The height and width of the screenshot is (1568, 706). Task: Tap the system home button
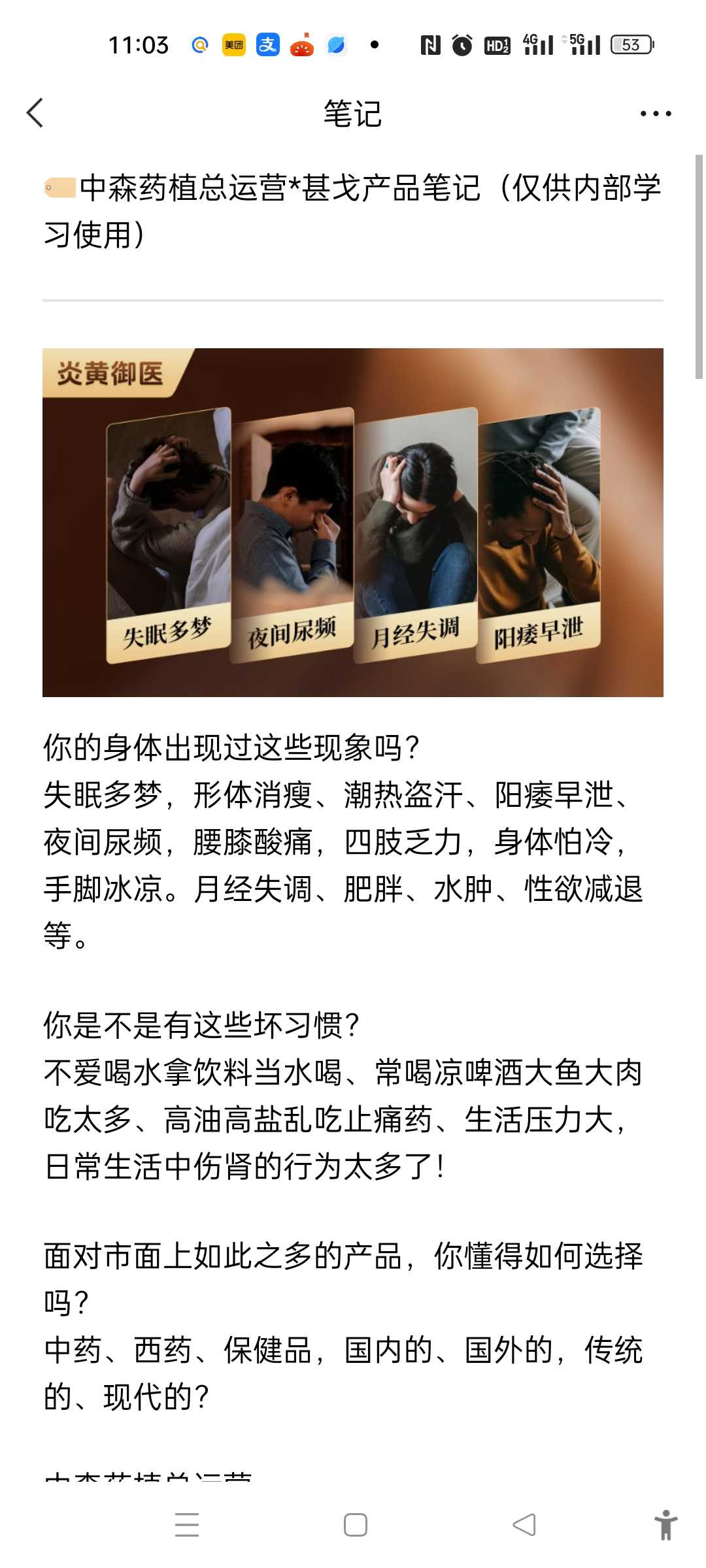(x=356, y=1524)
